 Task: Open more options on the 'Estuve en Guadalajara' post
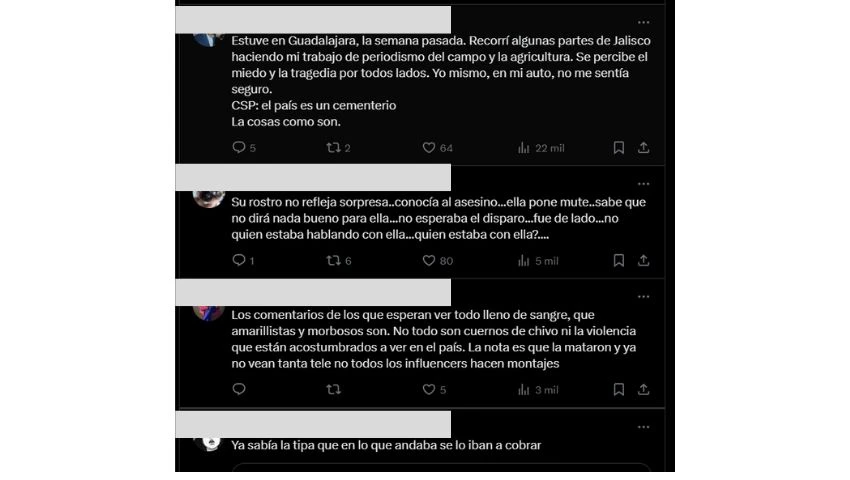pyautogui.click(x=644, y=21)
